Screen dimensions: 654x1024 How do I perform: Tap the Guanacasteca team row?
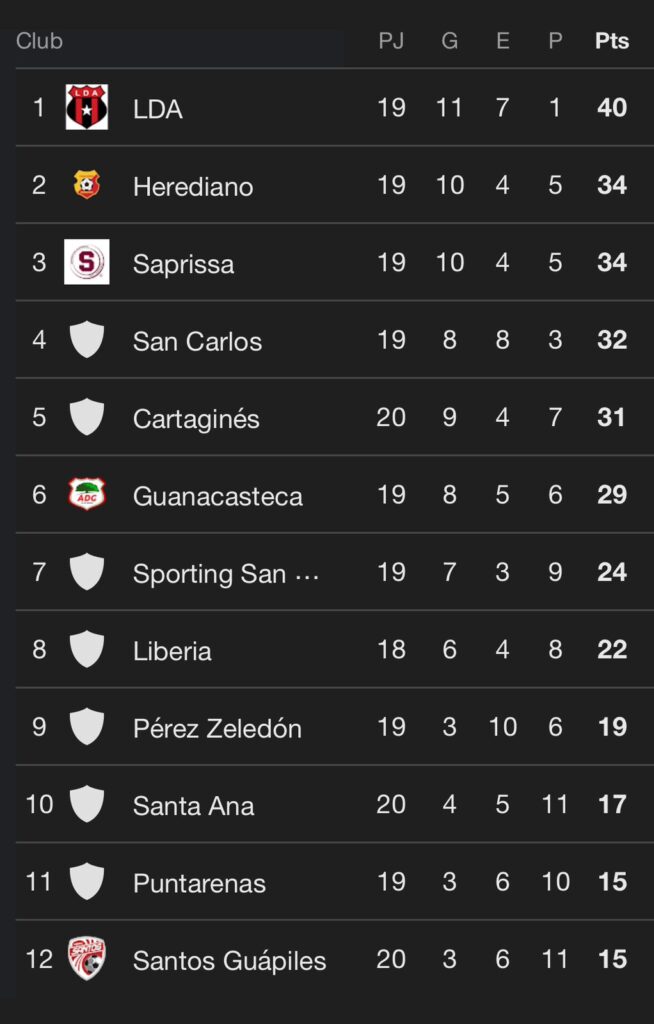(x=217, y=496)
